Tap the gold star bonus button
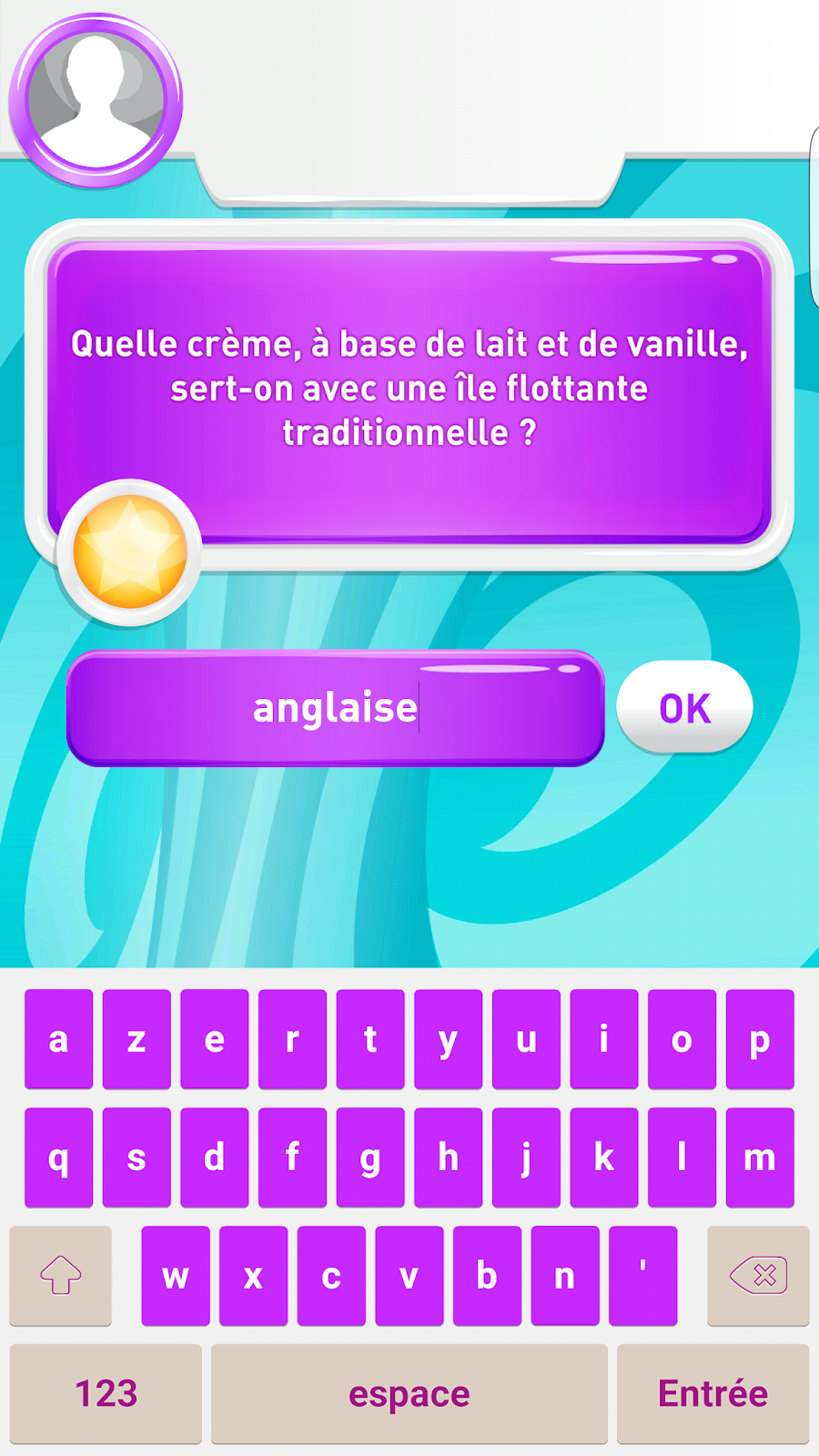This screenshot has height=1456, width=819. click(130, 552)
